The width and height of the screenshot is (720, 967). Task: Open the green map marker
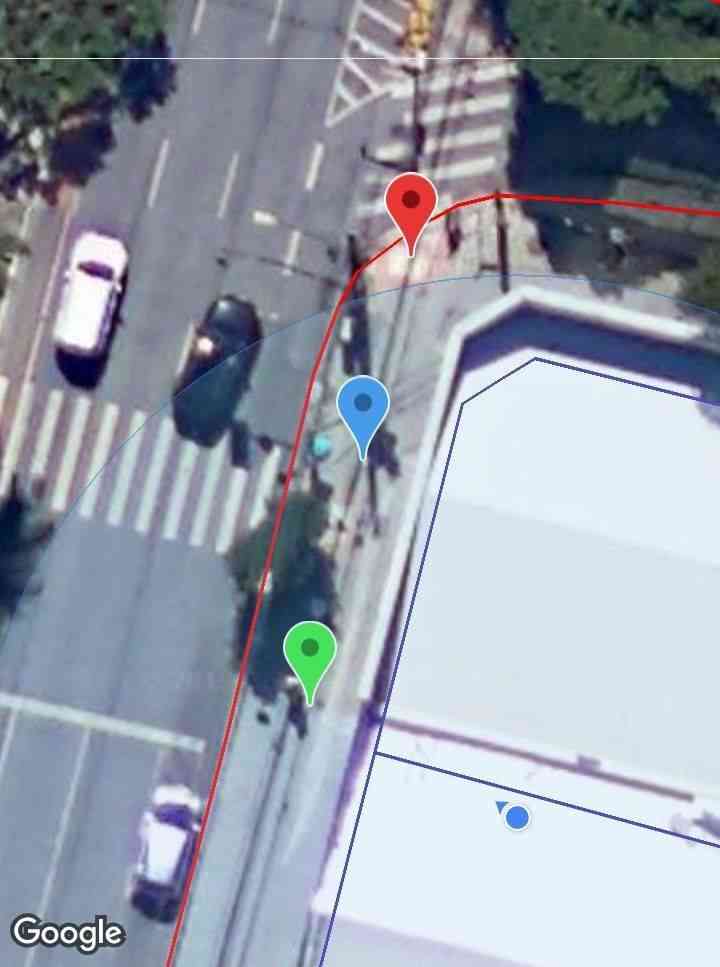click(x=310, y=652)
